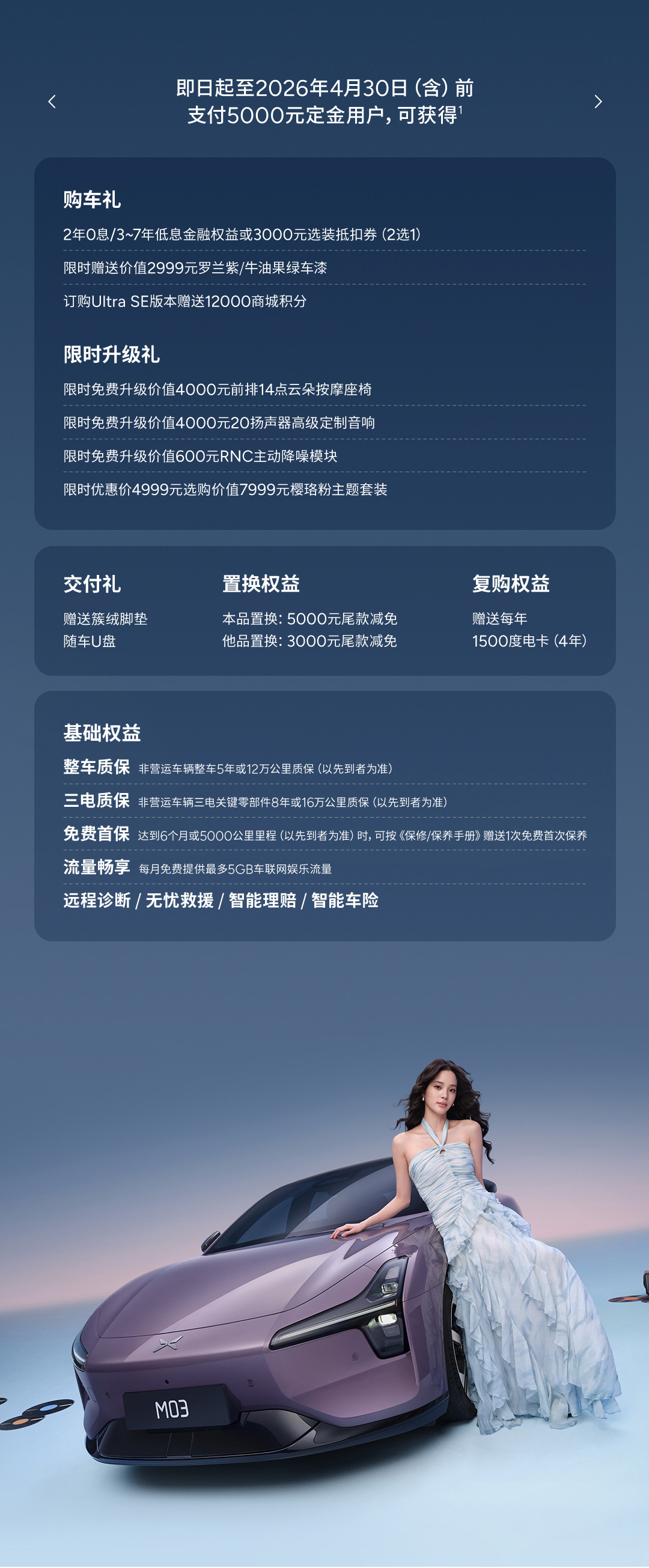Image resolution: width=649 pixels, height=1568 pixels.
Task: Go to the previous benefits slide
Action: click(x=52, y=102)
